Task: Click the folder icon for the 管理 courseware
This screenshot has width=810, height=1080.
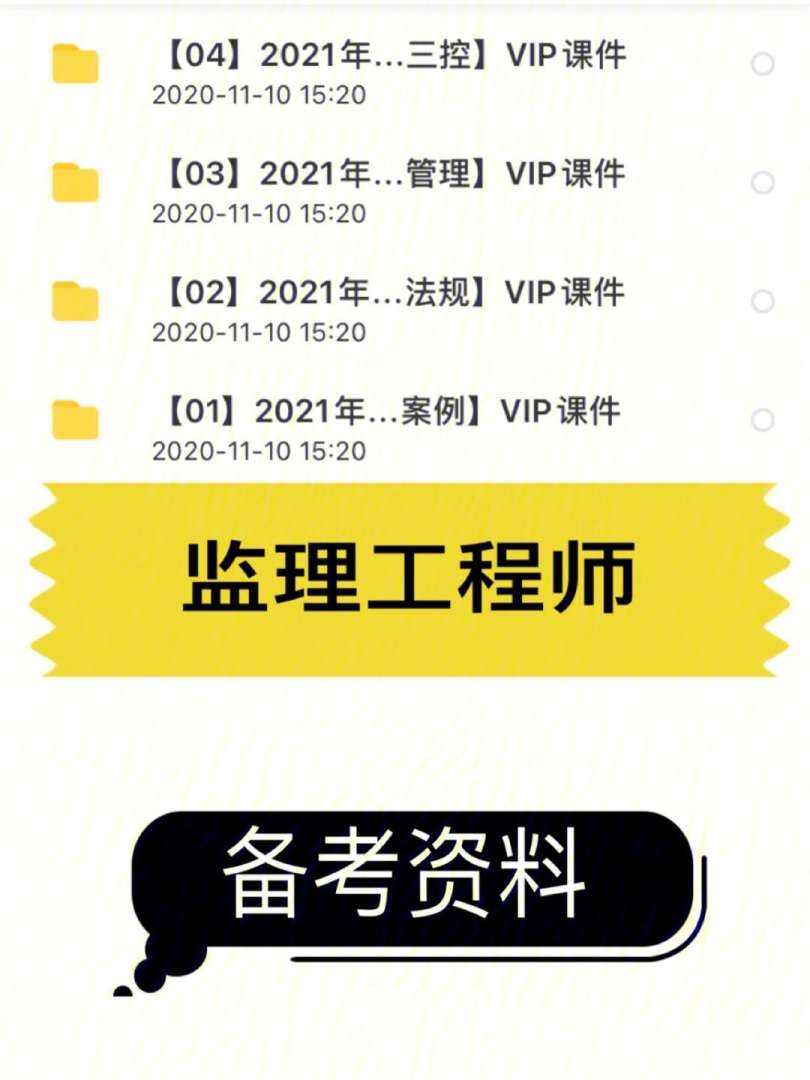Action: click(x=75, y=180)
